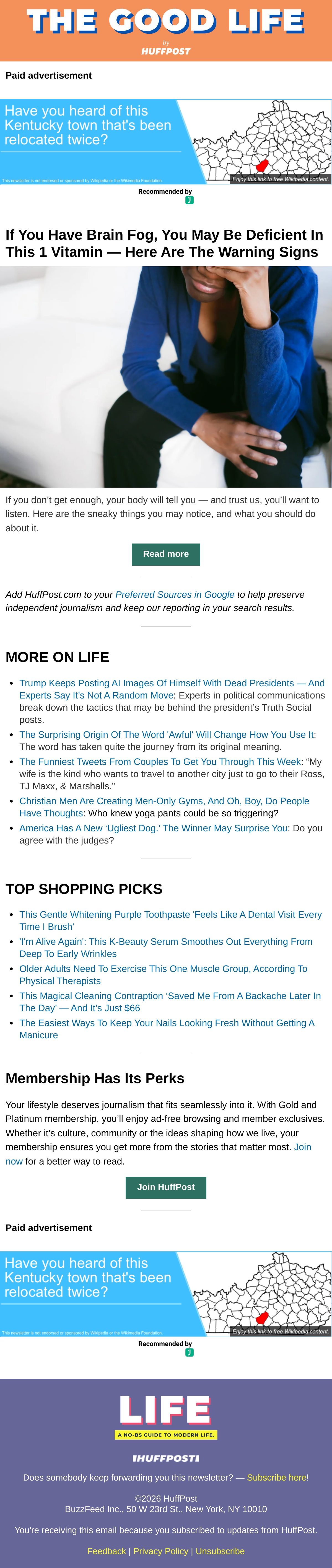Open the Feedback link
Viewport: 332px width, 1568px height.
pos(107,1551)
